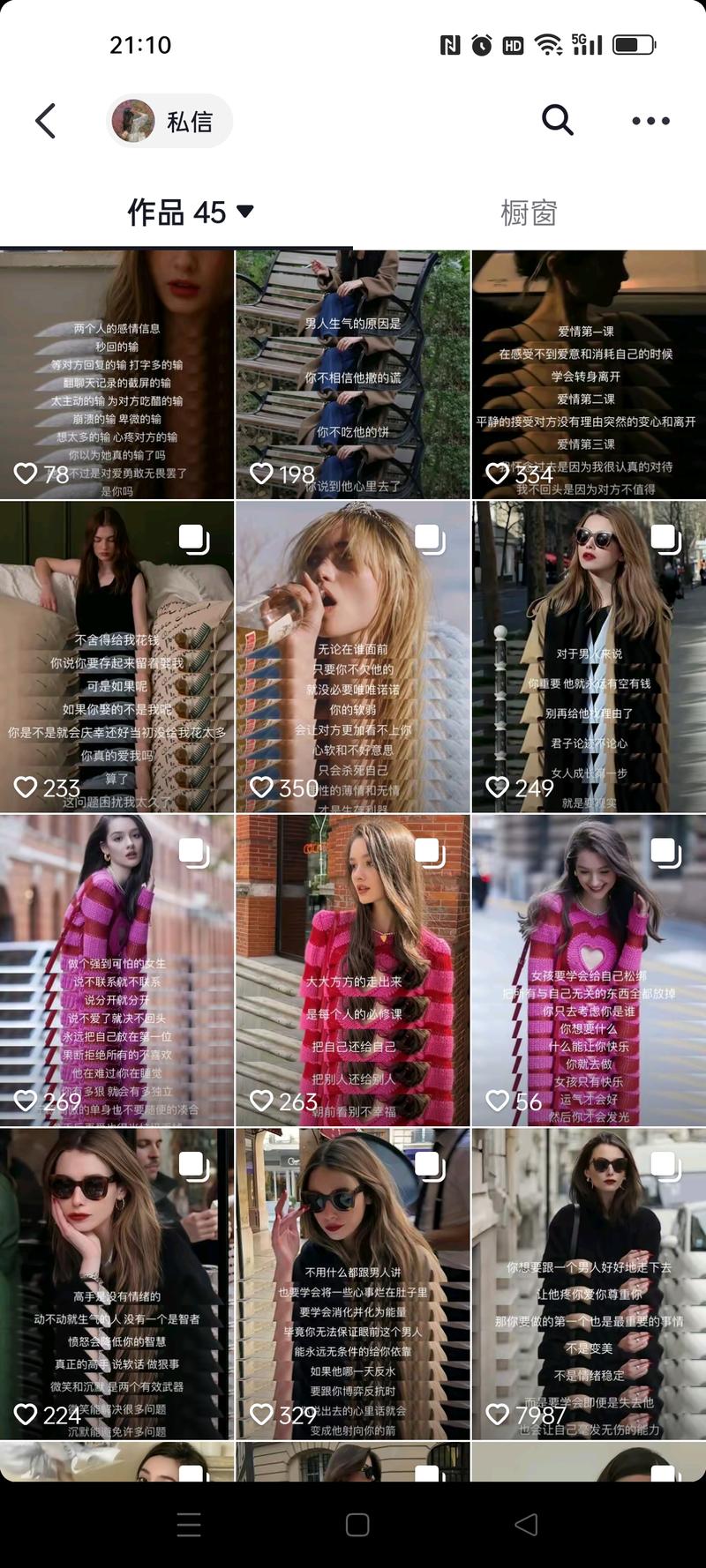Open the post with 233 likes

(116, 657)
